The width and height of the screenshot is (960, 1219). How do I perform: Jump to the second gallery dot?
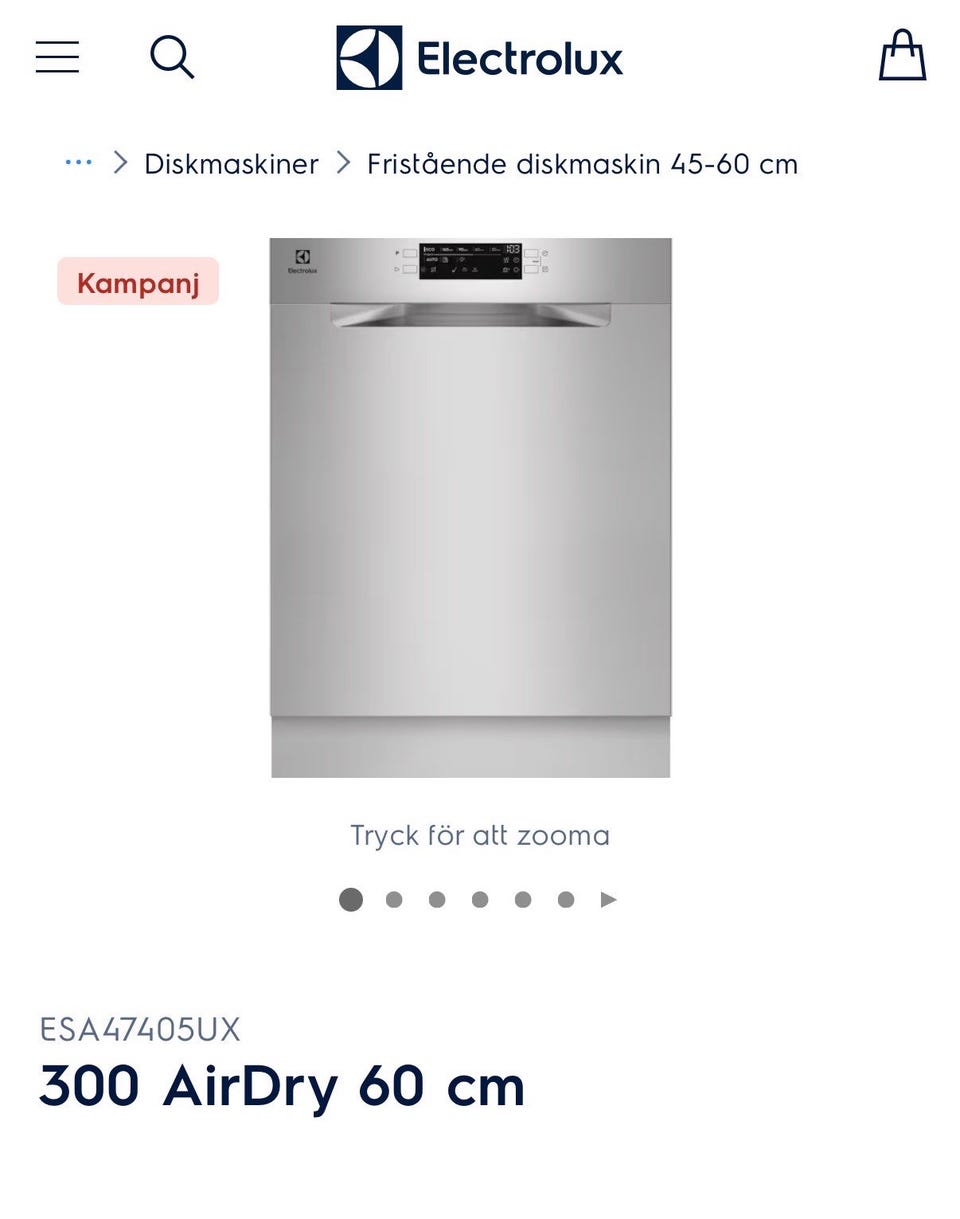coord(394,900)
